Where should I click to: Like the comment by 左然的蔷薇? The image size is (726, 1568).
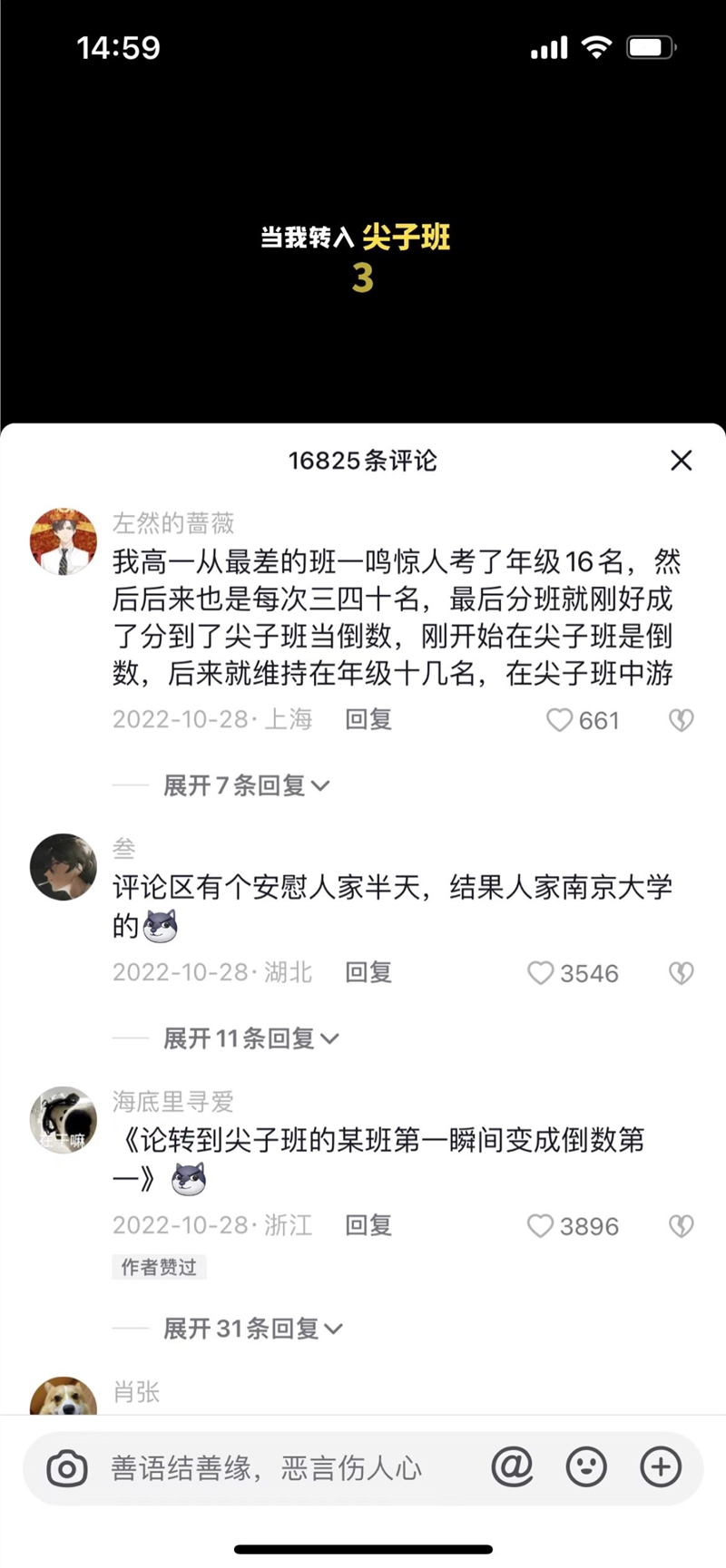(x=560, y=720)
